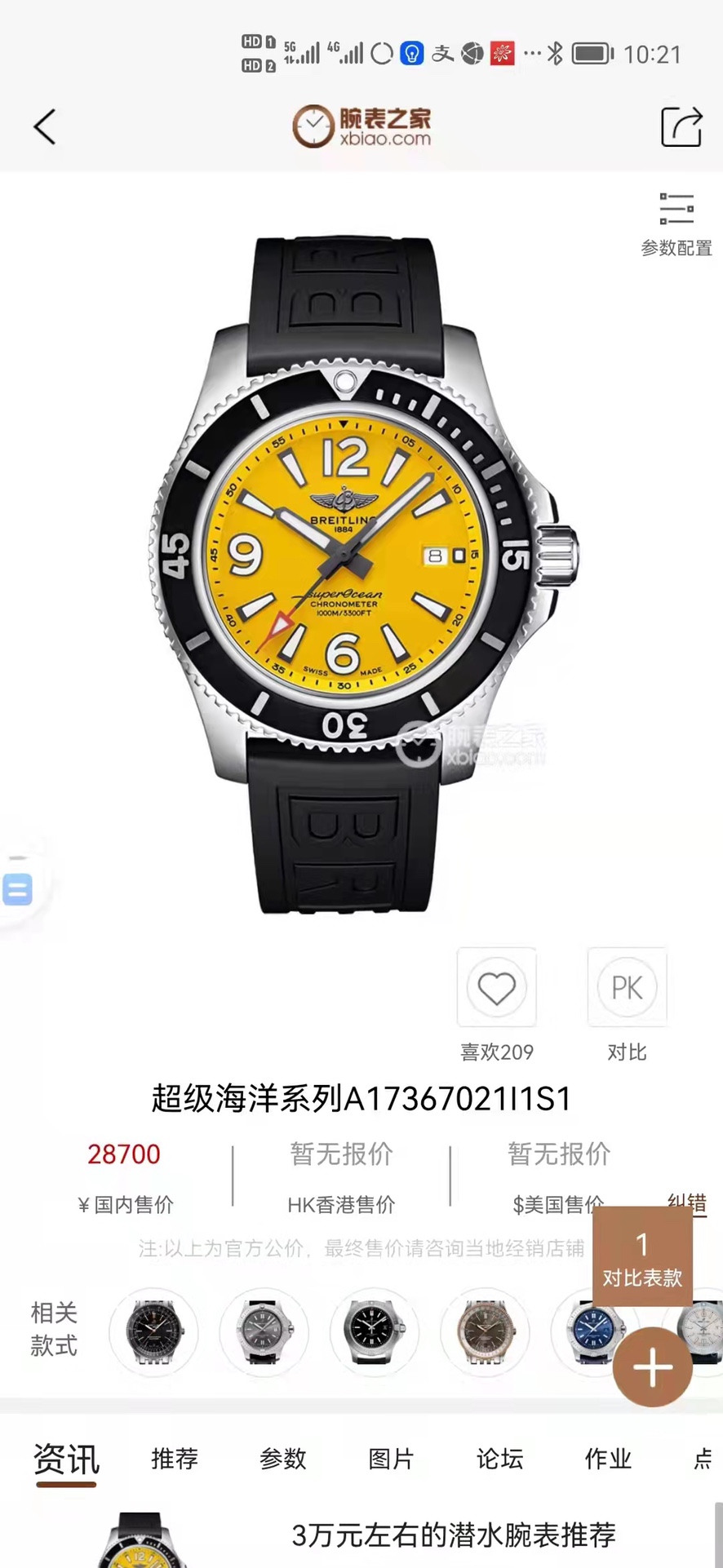This screenshot has width=723, height=1568.
Task: Open the share icon at top right
Action: pyautogui.click(x=682, y=127)
